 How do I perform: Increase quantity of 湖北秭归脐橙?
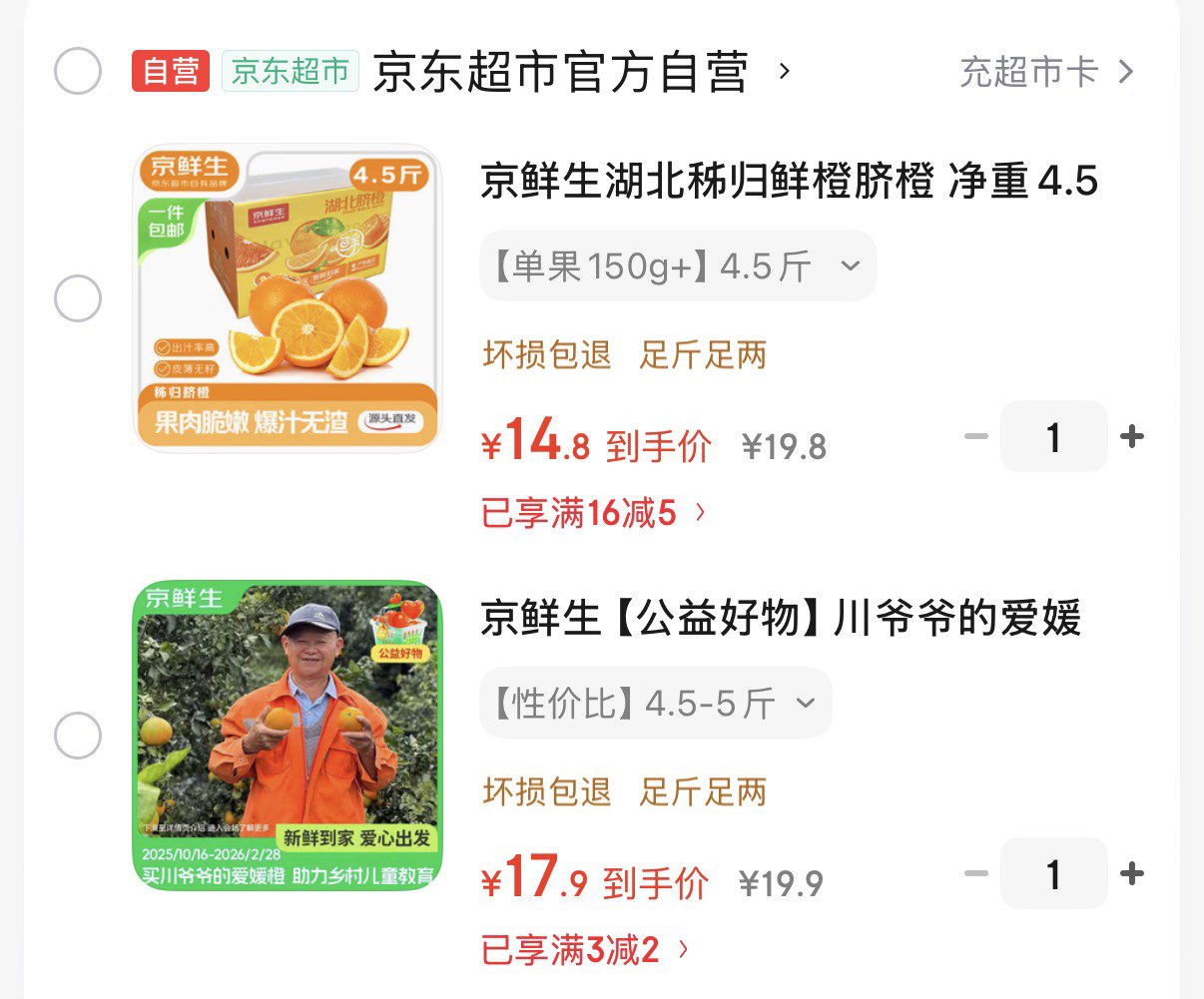tap(1132, 436)
